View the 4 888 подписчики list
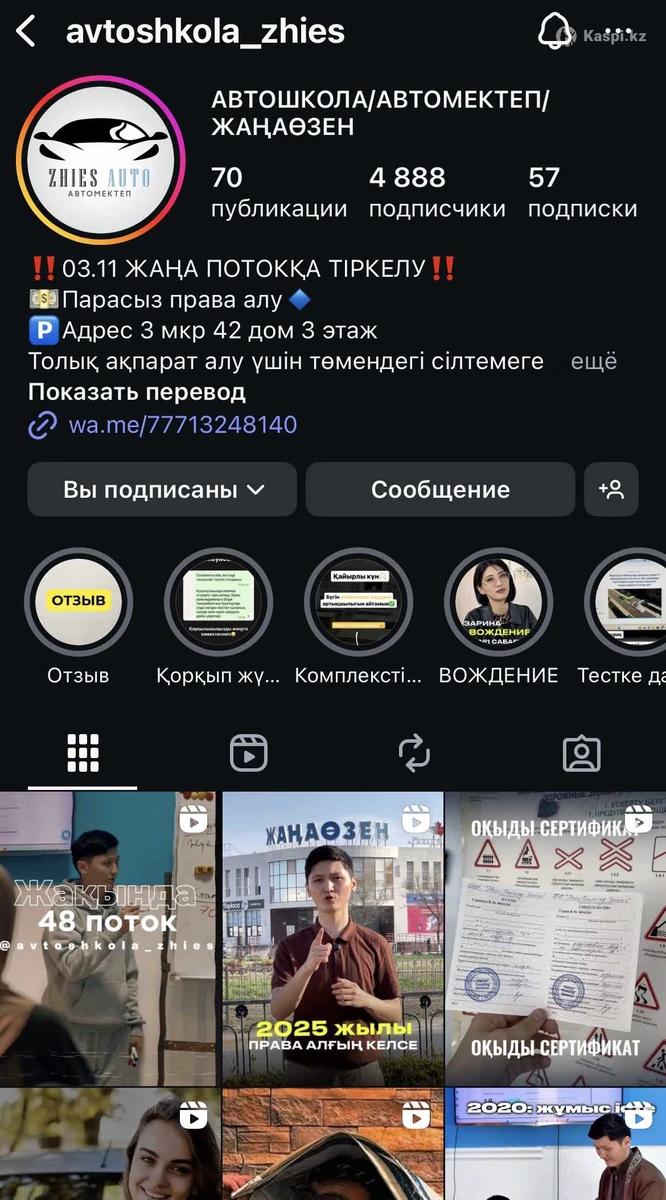Screen dimensions: 666x1200 pos(436,192)
